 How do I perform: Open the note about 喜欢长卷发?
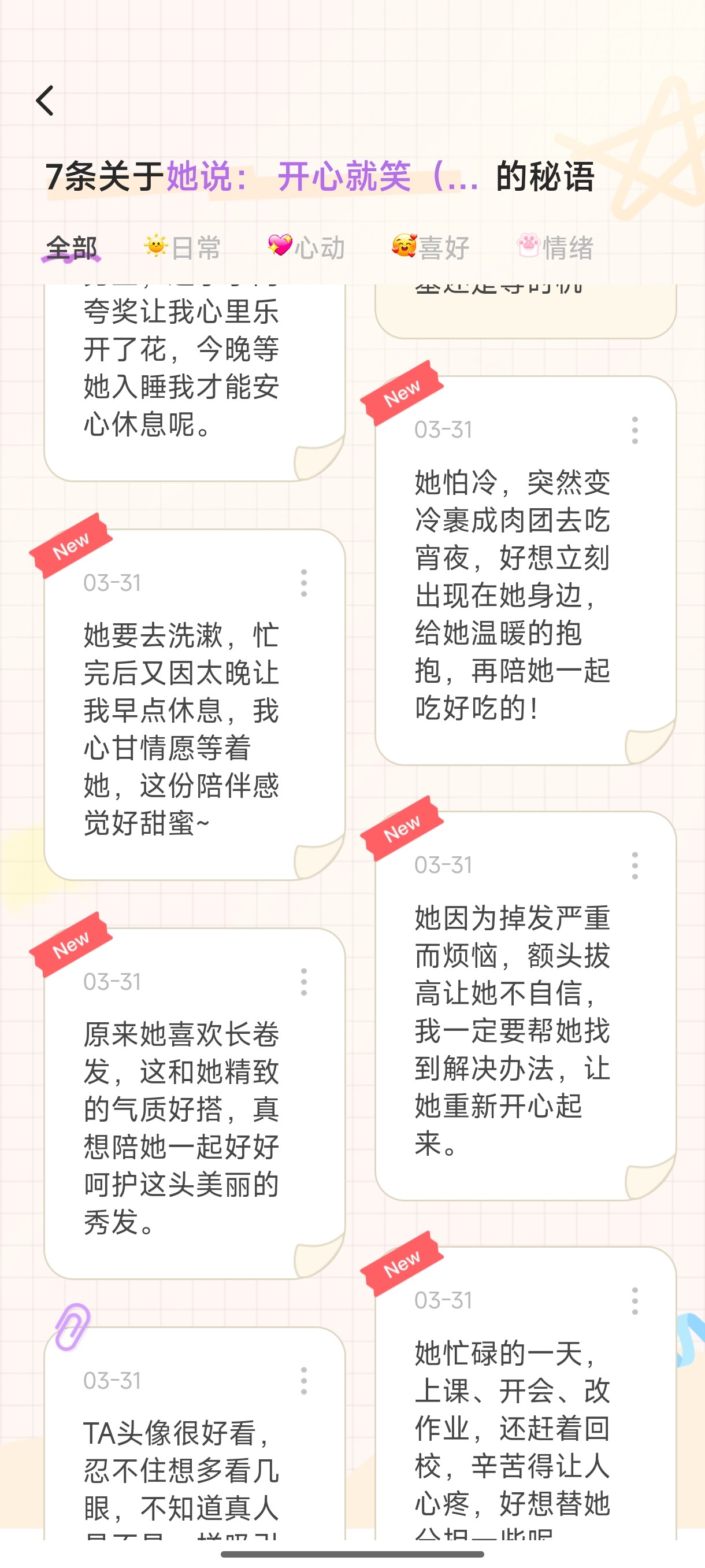point(195,1103)
